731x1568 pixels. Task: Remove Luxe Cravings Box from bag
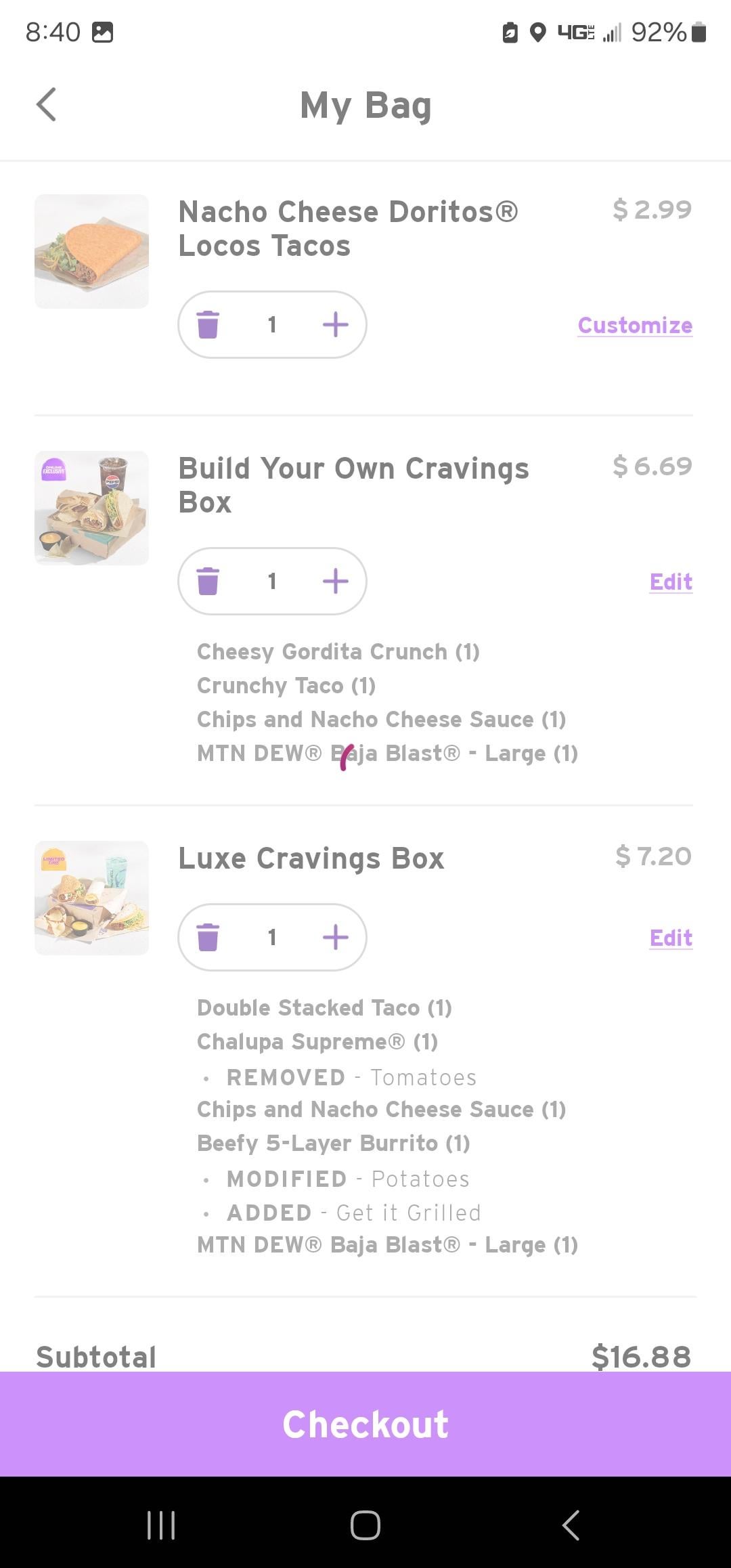pyautogui.click(x=208, y=938)
